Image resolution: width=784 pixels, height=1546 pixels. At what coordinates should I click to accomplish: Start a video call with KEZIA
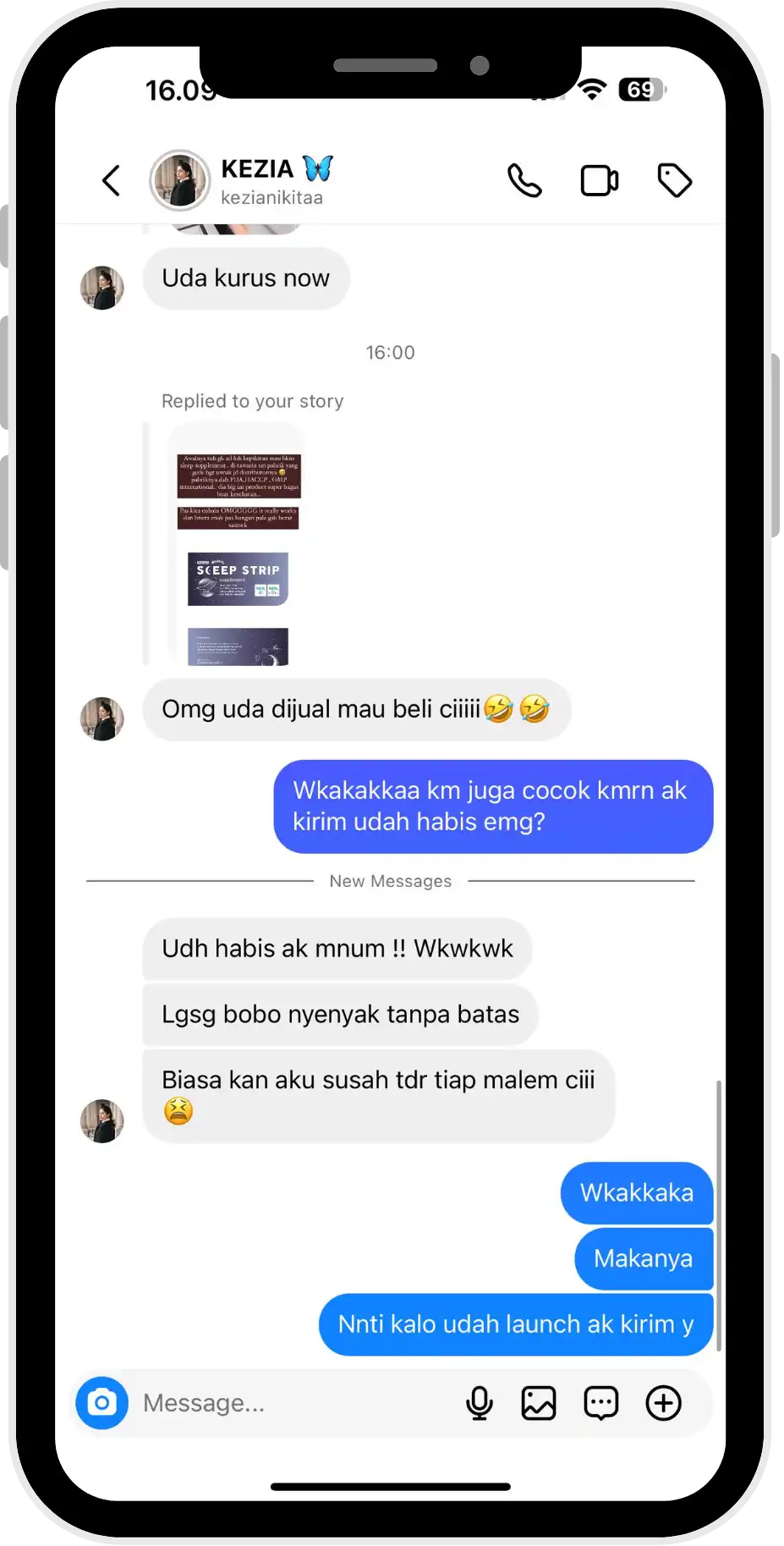[600, 180]
